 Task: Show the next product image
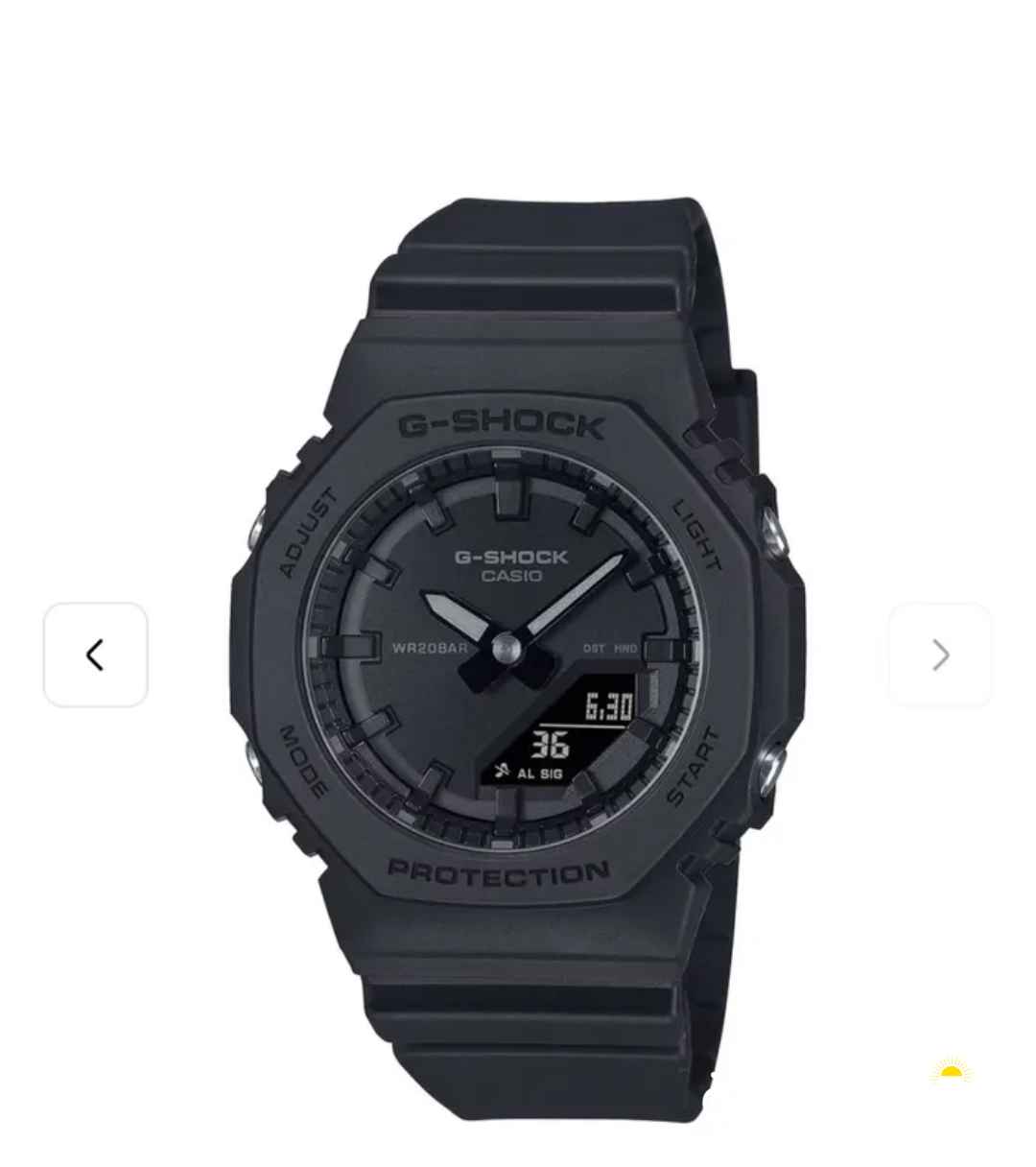tap(940, 655)
